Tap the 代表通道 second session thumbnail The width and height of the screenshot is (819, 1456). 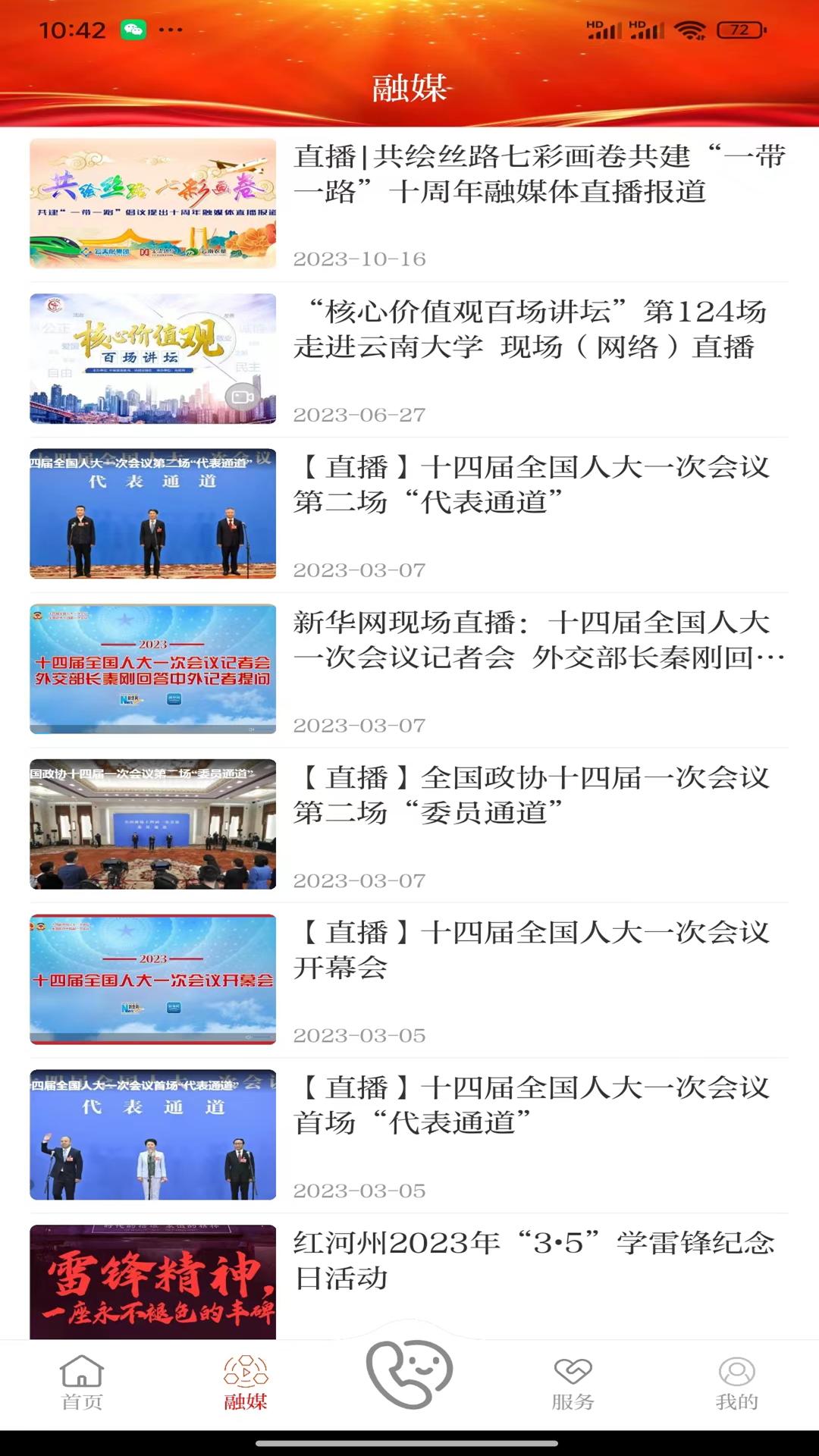(x=154, y=508)
